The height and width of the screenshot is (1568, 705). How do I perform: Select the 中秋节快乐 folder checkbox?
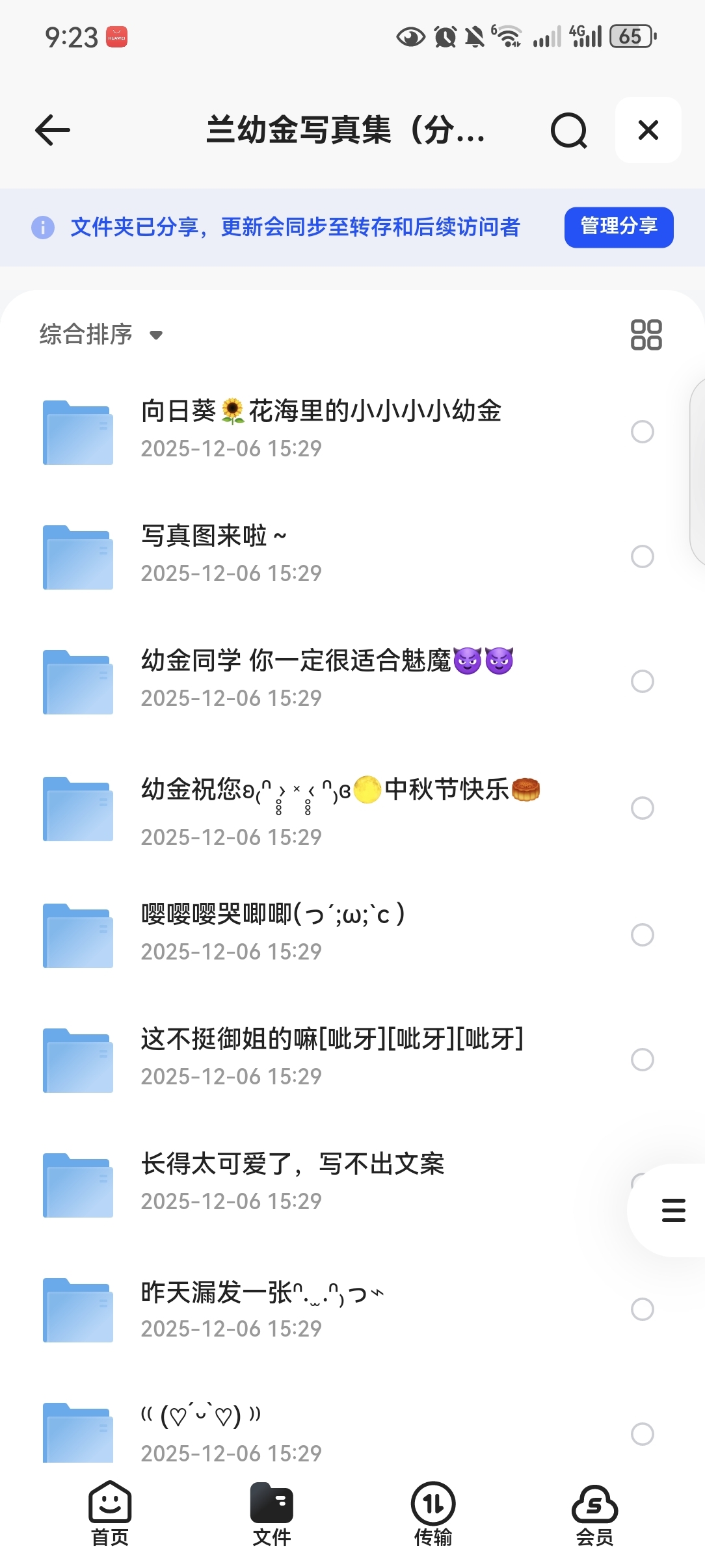[x=642, y=808]
